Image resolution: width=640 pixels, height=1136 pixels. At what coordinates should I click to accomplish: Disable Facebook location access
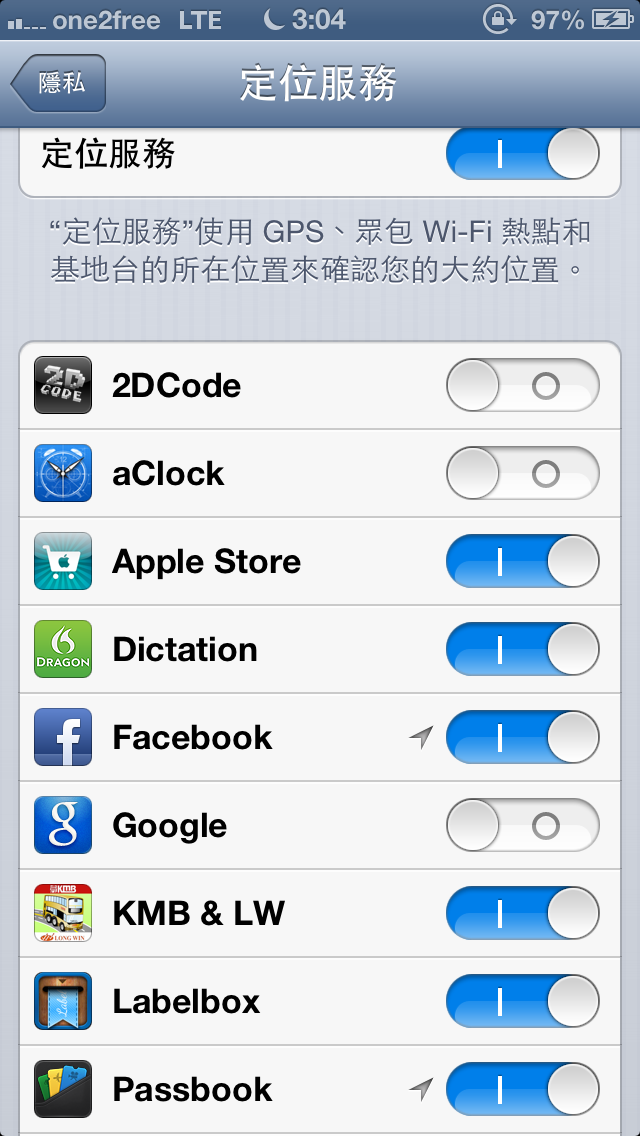pyautogui.click(x=522, y=738)
